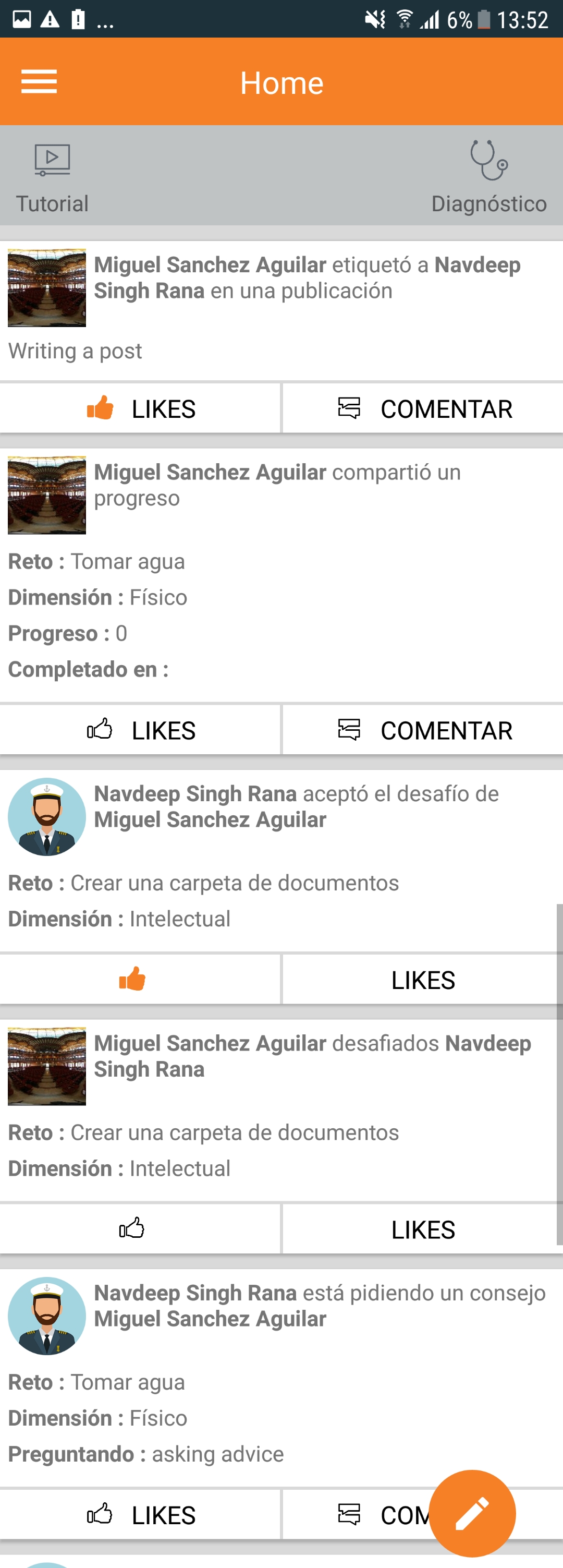Image resolution: width=563 pixels, height=1568 pixels.
Task: View likes on Miguel's desafiados Navdeep post
Action: click(422, 1229)
